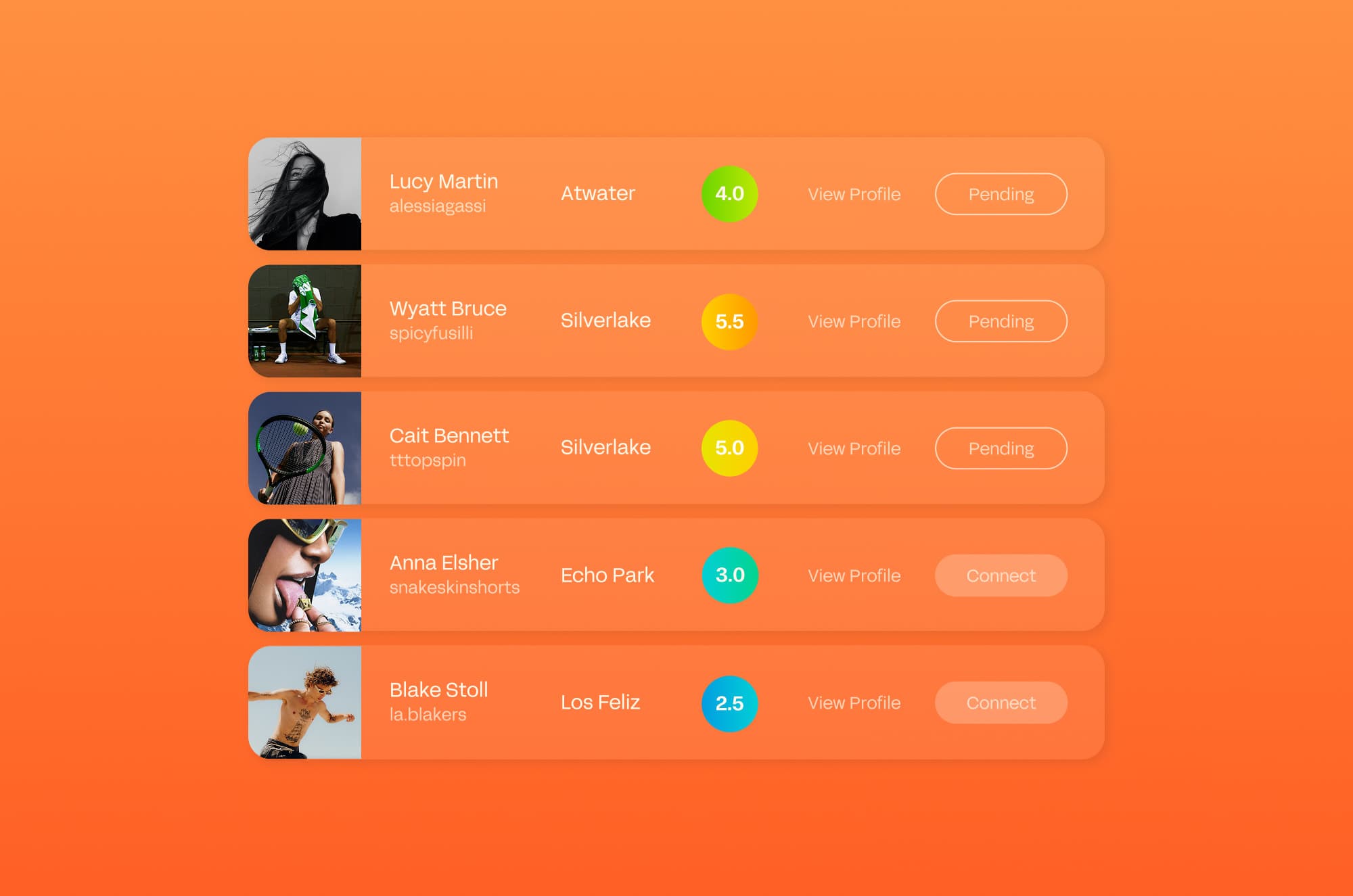This screenshot has width=1353, height=896.
Task: Connect with Anna Elsher
Action: pyautogui.click(x=1001, y=575)
